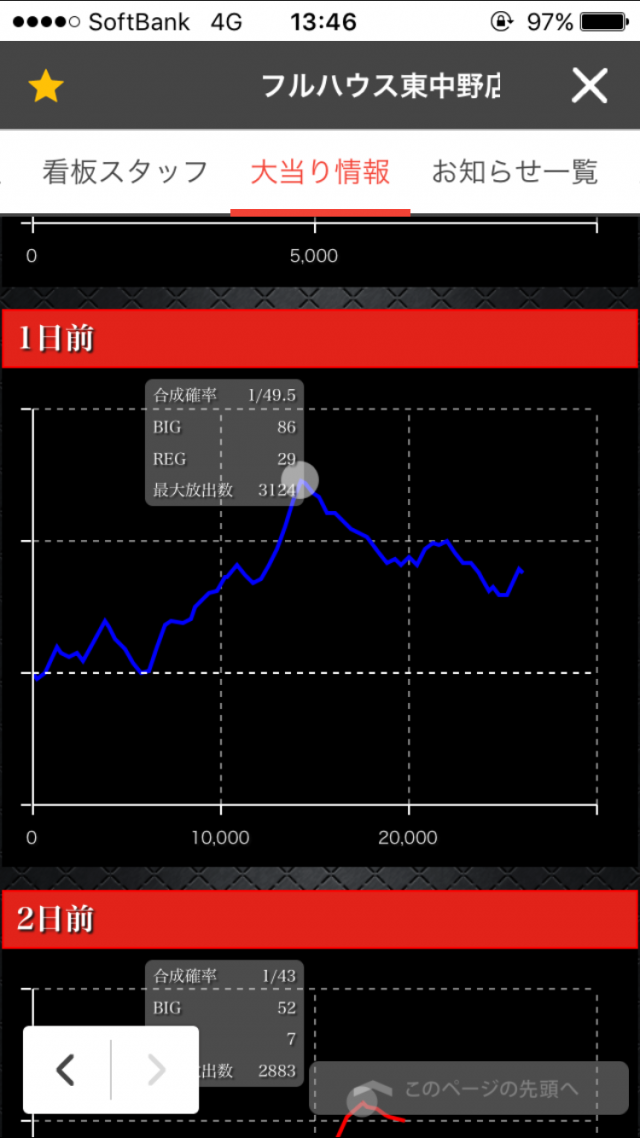The width and height of the screenshot is (640, 1138).
Task: Tap the gray marker on 1日前 graph
Action: point(300,480)
